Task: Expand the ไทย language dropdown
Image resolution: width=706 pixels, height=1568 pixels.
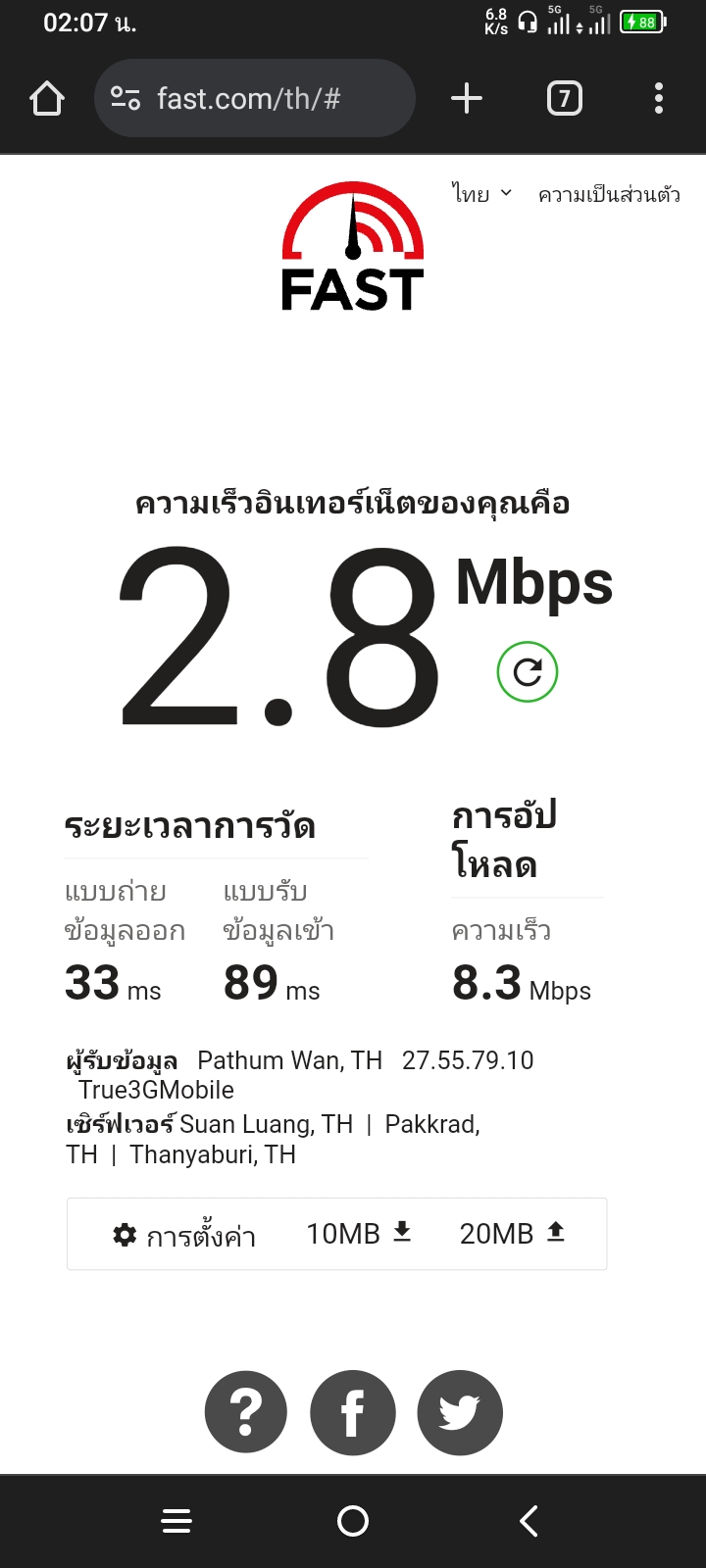Action: coord(481,194)
